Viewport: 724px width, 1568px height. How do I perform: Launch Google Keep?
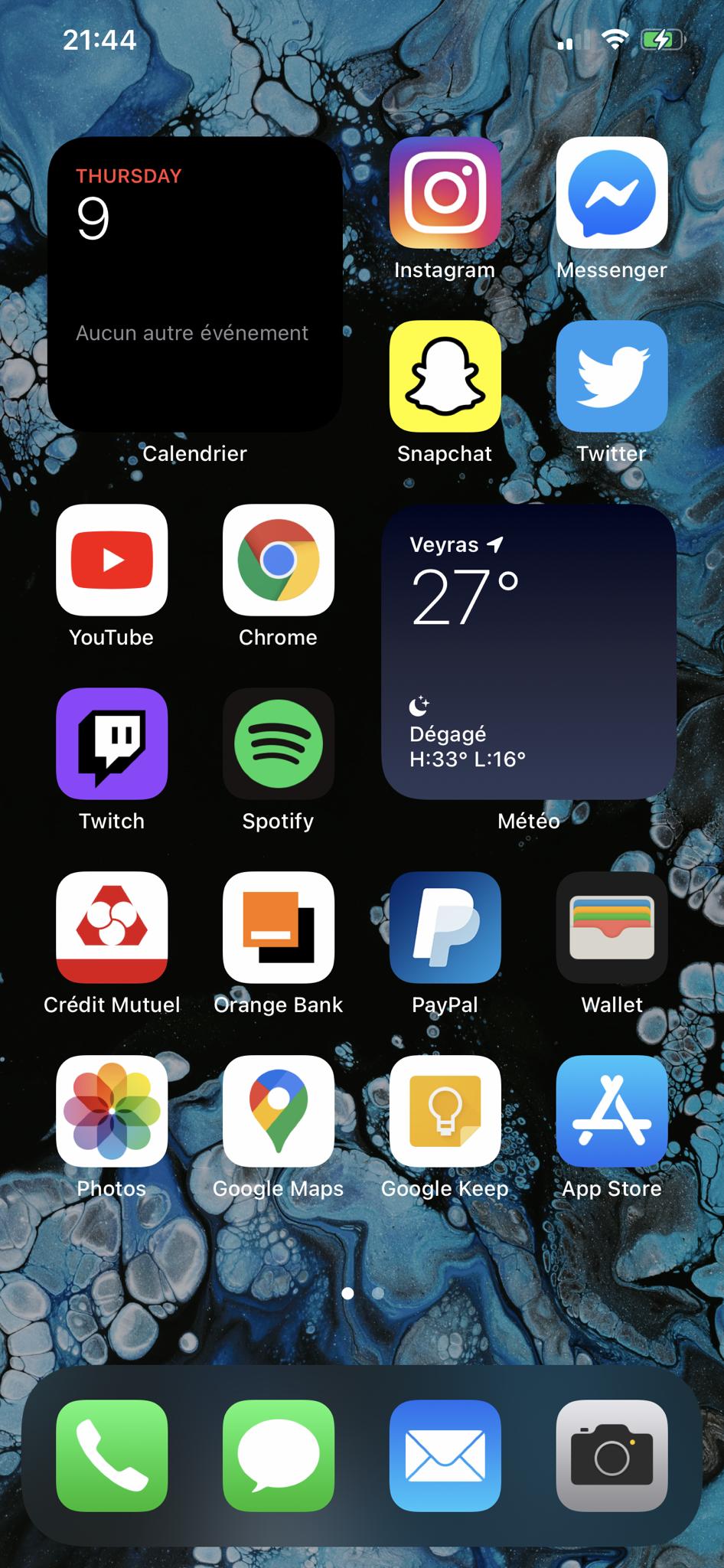[x=445, y=1112]
